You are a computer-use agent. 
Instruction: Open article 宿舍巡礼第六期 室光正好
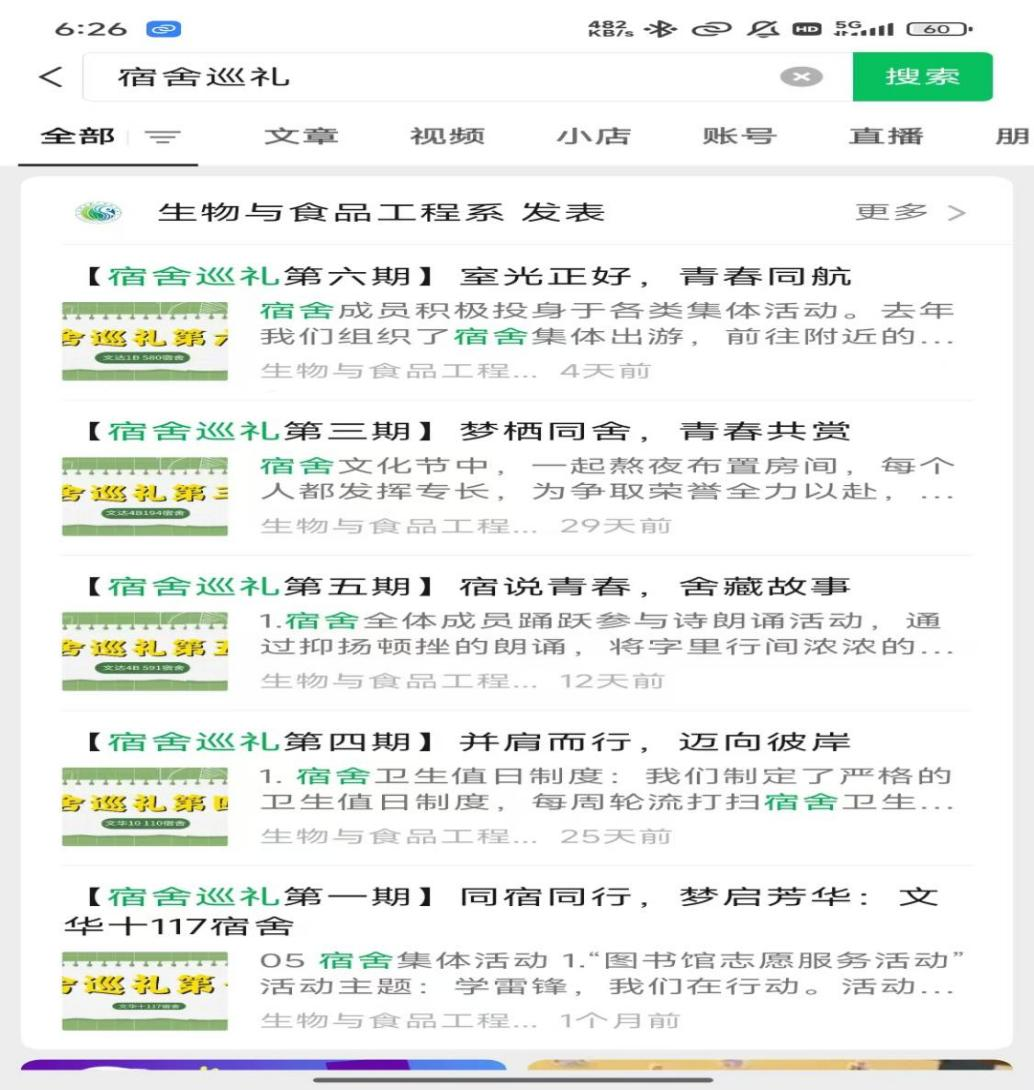click(x=468, y=277)
